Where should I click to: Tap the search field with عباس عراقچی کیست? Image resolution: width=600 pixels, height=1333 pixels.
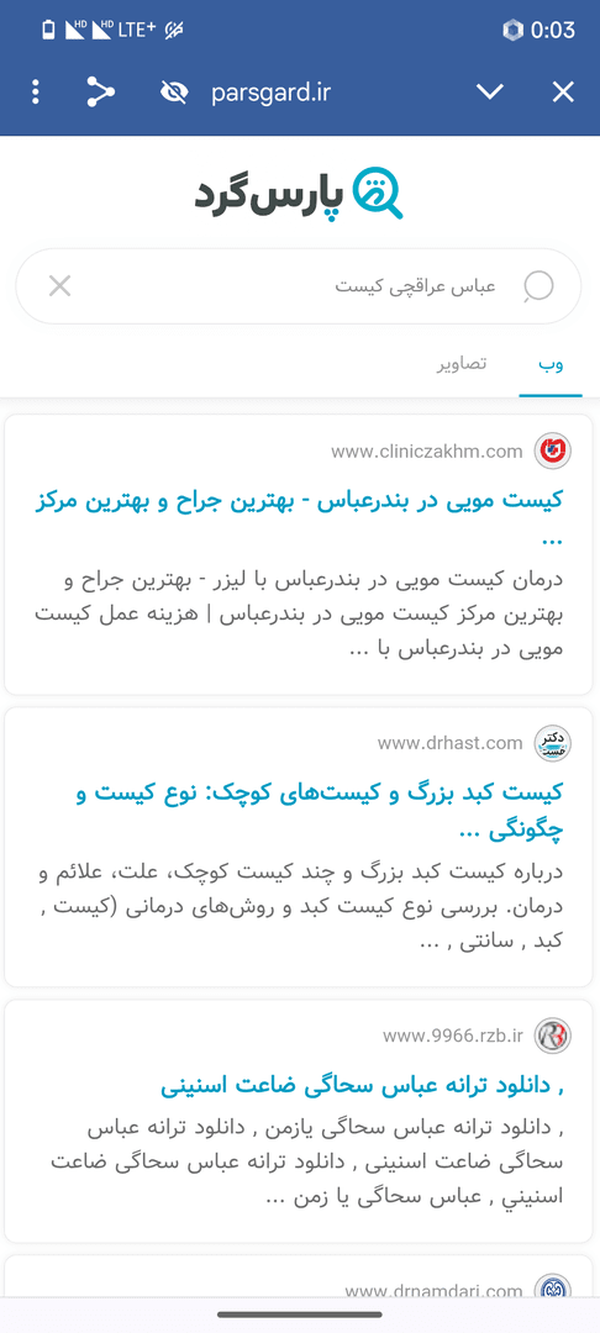point(298,287)
